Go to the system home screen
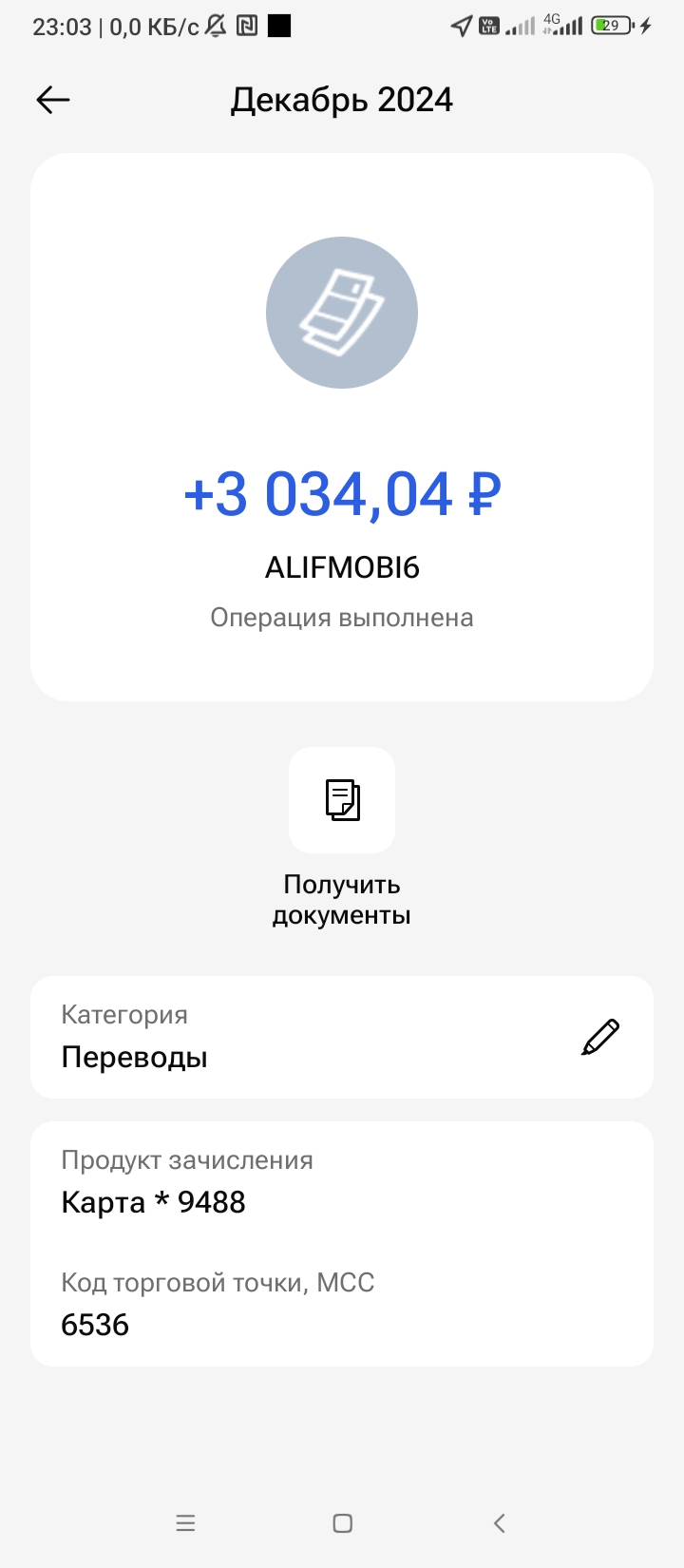Image resolution: width=684 pixels, height=1568 pixels. (343, 1523)
